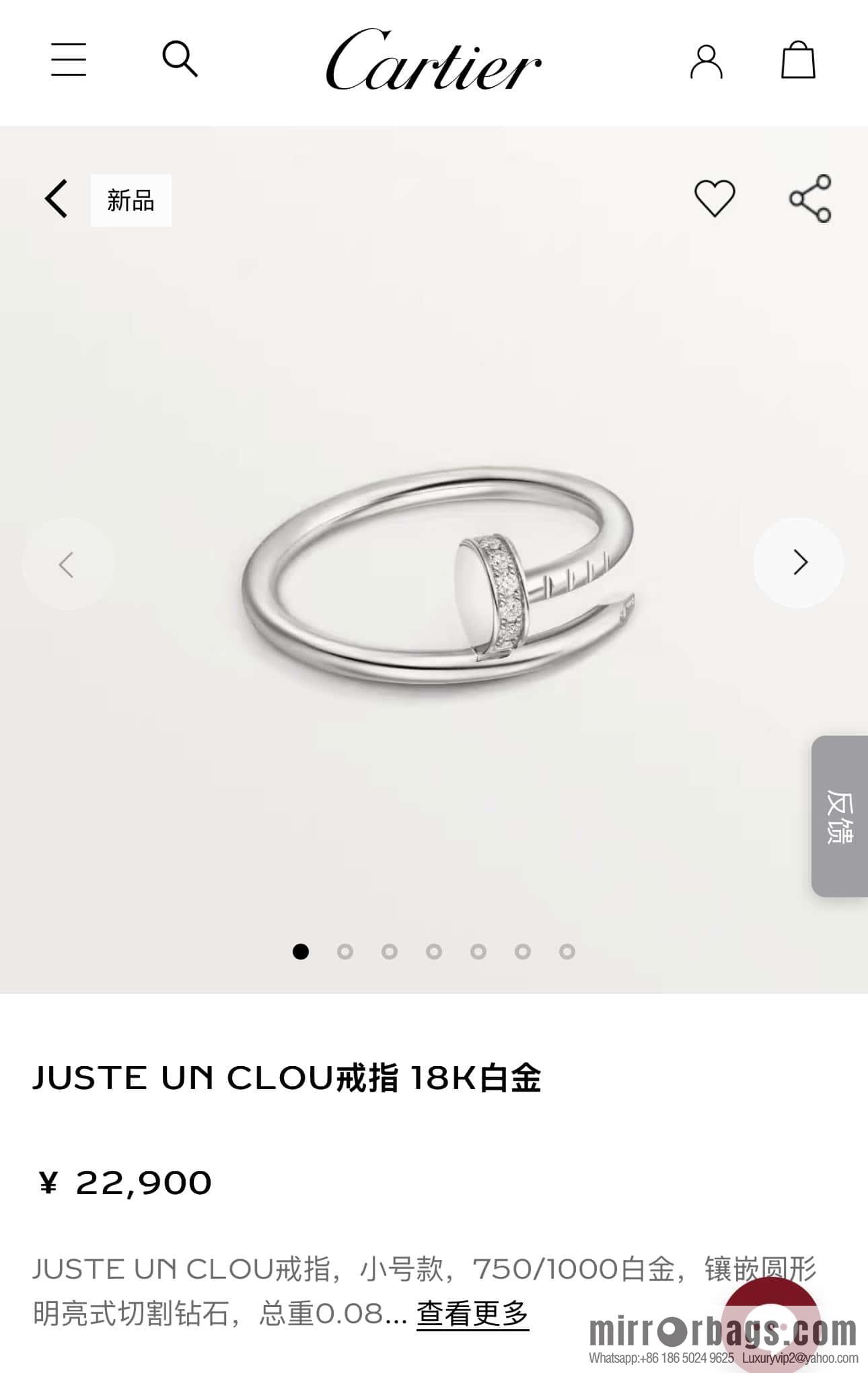Show the next product image
This screenshot has height=1373, width=868.
pos(799,563)
